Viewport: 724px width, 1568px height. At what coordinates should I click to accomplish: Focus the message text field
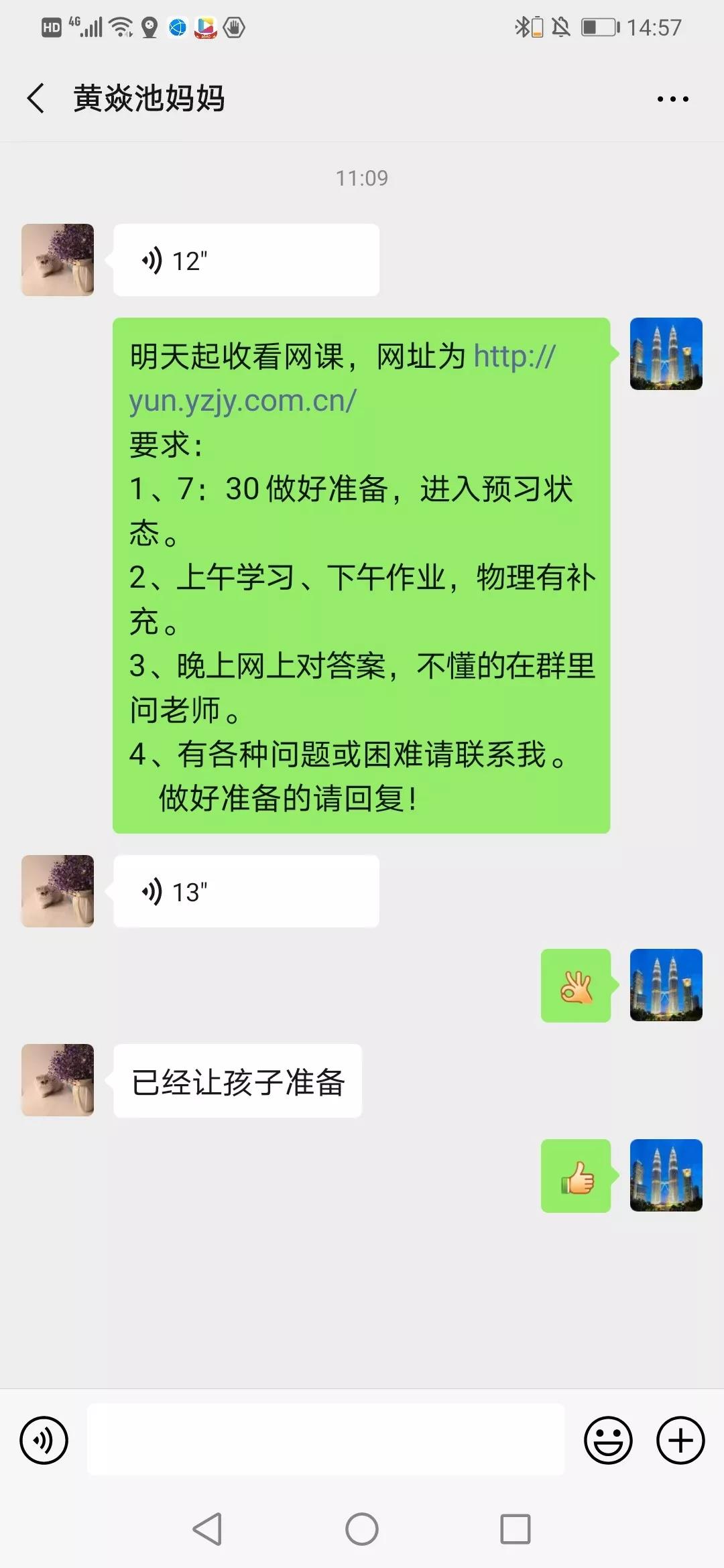(326, 1440)
